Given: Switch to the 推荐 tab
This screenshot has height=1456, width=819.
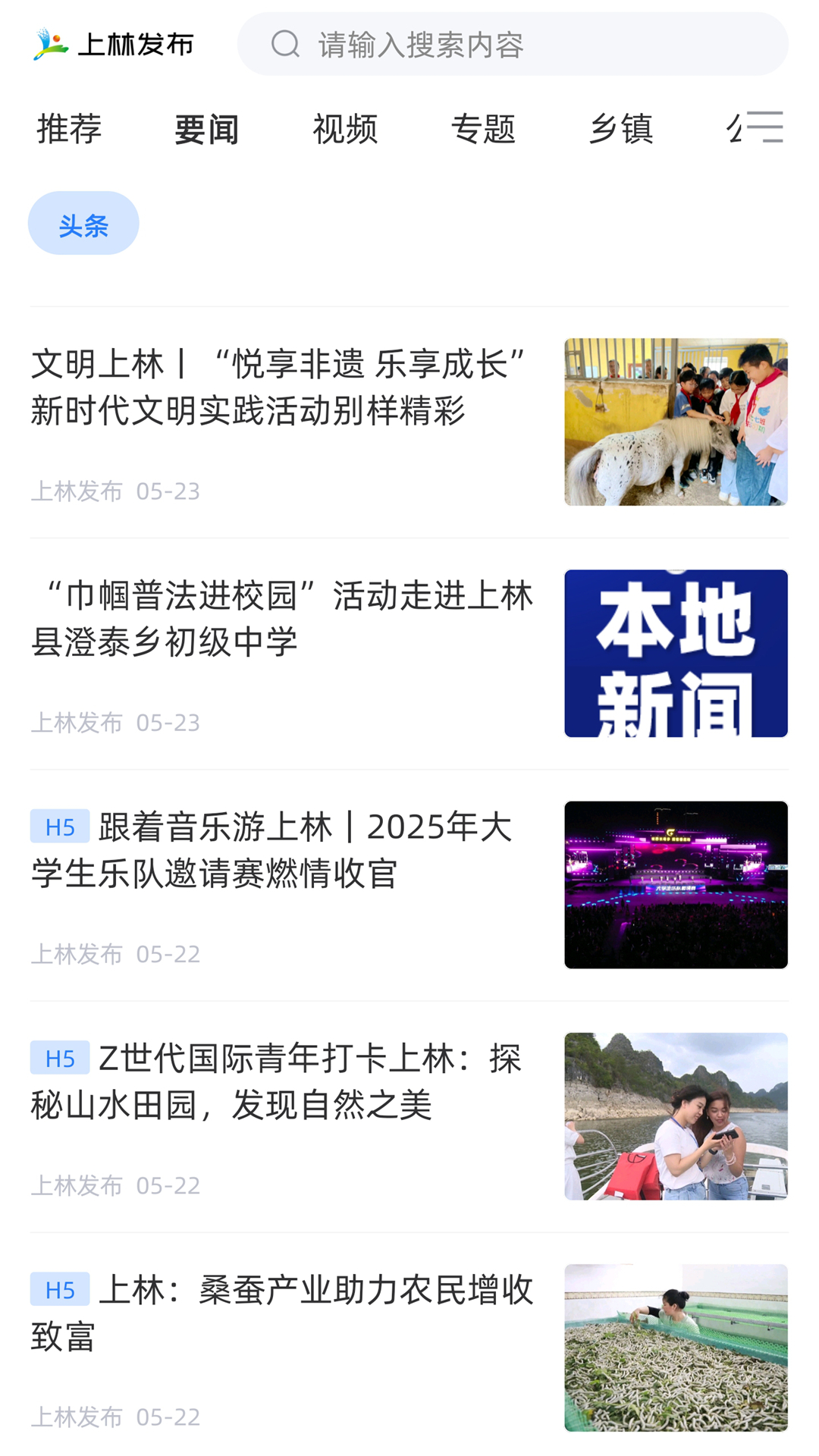Looking at the screenshot, I should point(69,128).
